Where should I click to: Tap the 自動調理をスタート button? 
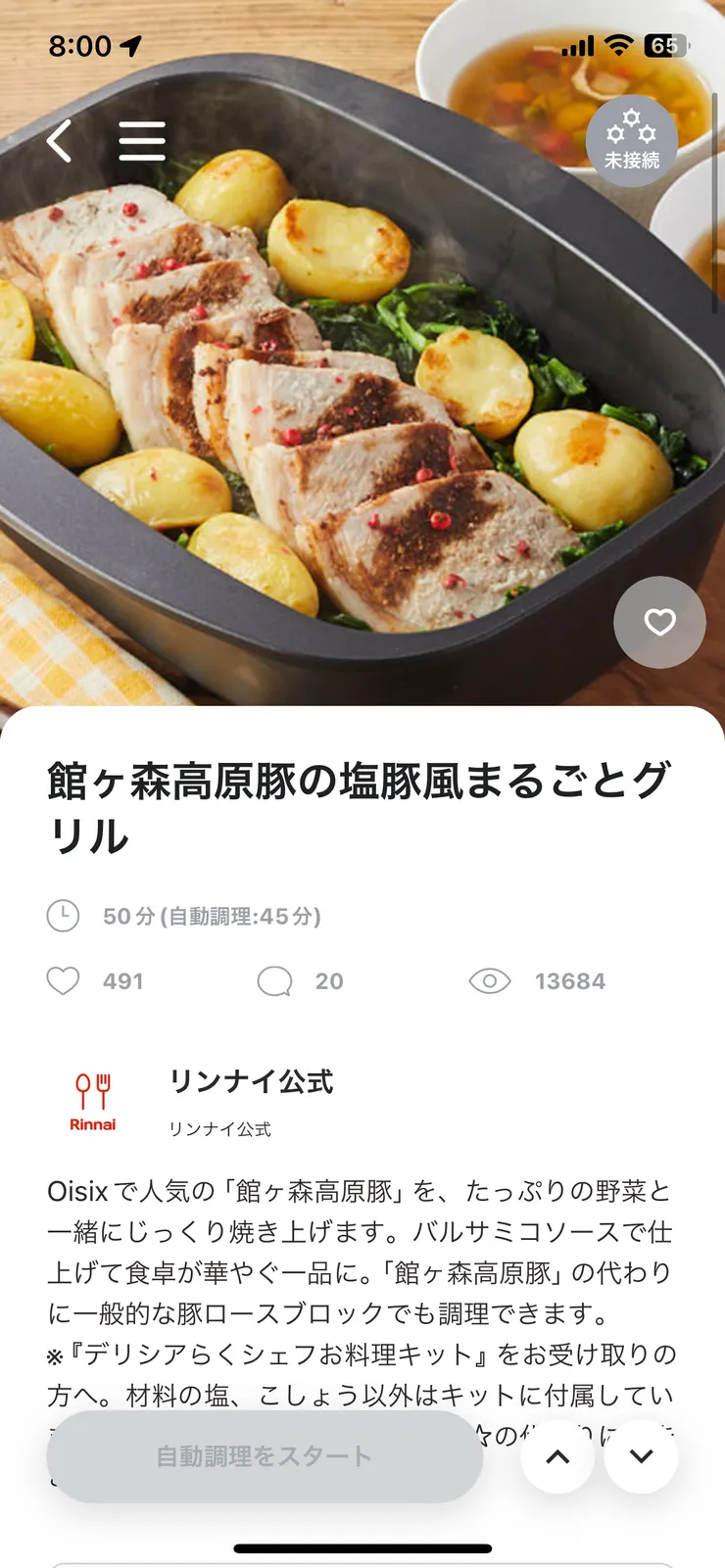pos(265,1456)
